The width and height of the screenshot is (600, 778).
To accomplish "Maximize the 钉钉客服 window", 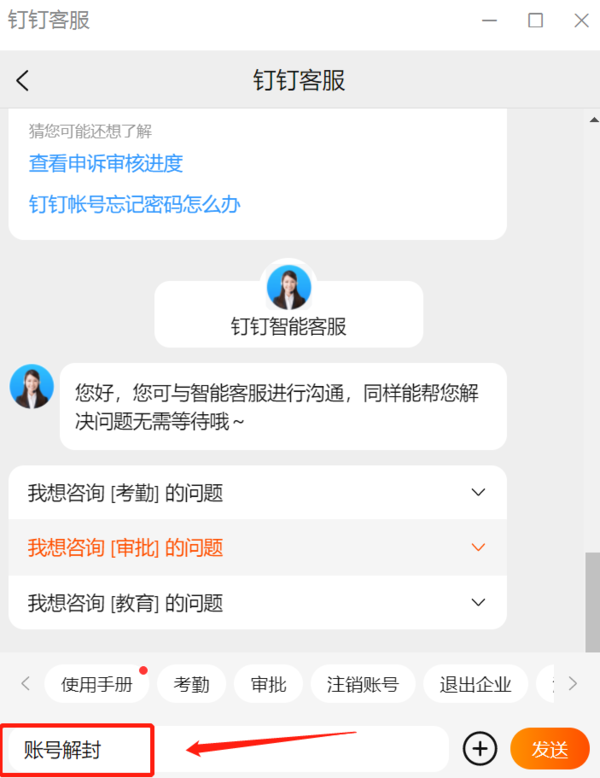I will click(x=535, y=20).
